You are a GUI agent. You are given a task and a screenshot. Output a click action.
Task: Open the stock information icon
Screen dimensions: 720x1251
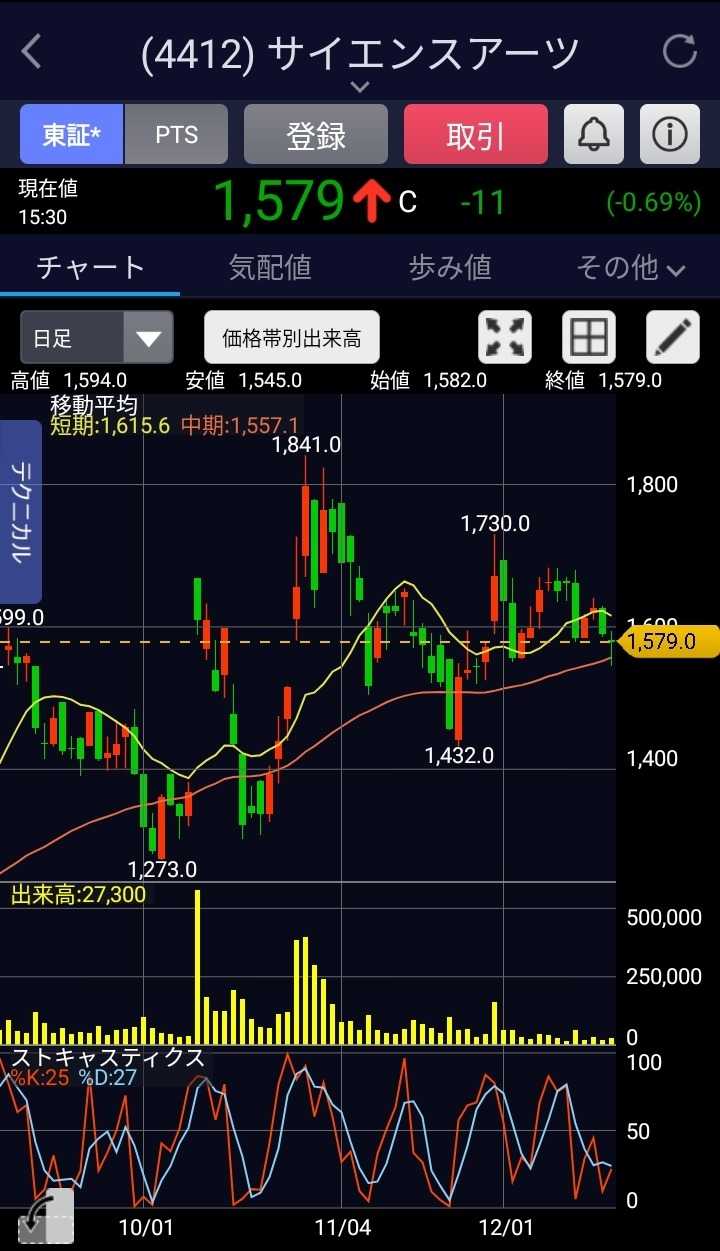point(670,134)
